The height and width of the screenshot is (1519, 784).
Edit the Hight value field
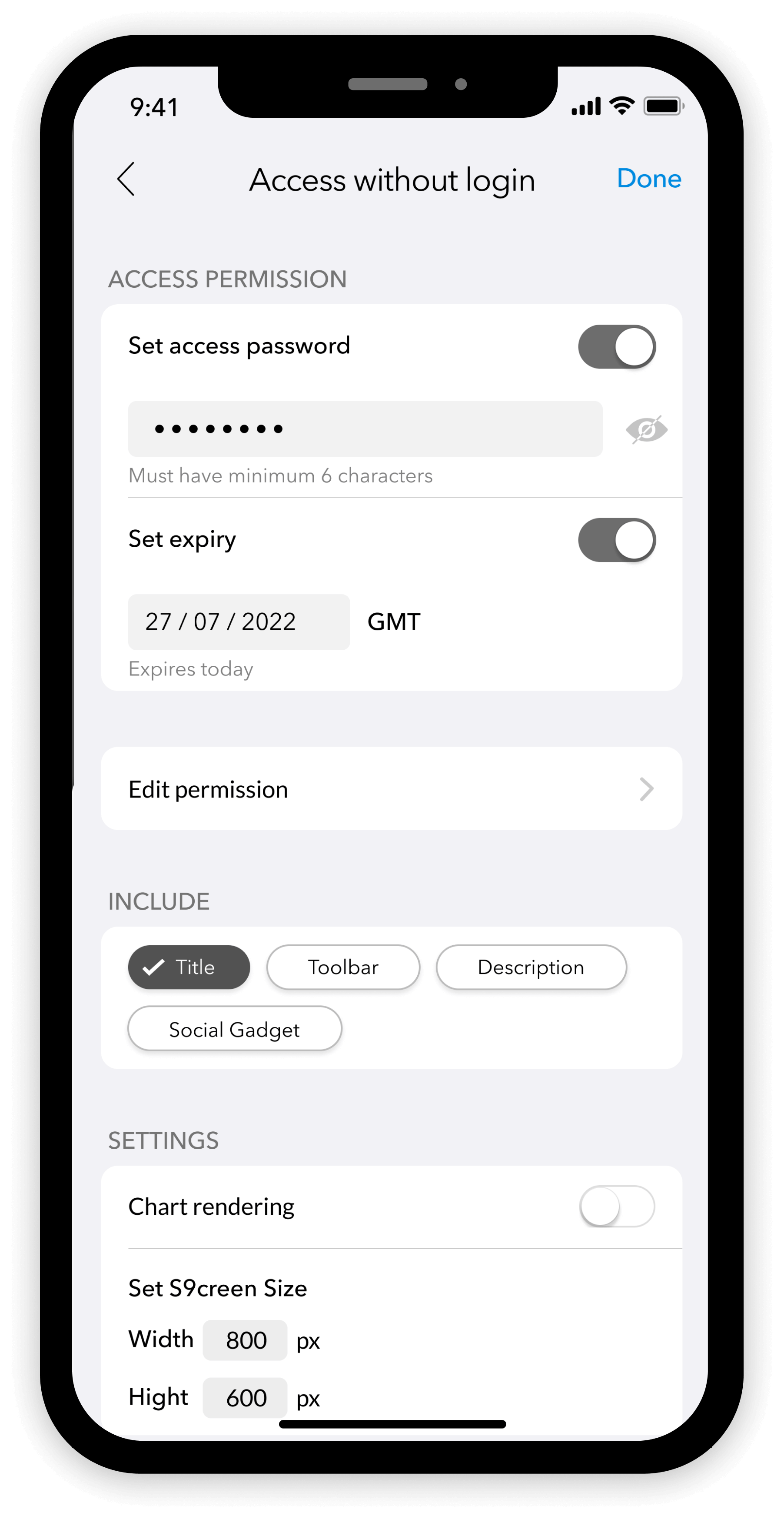pos(245,1398)
